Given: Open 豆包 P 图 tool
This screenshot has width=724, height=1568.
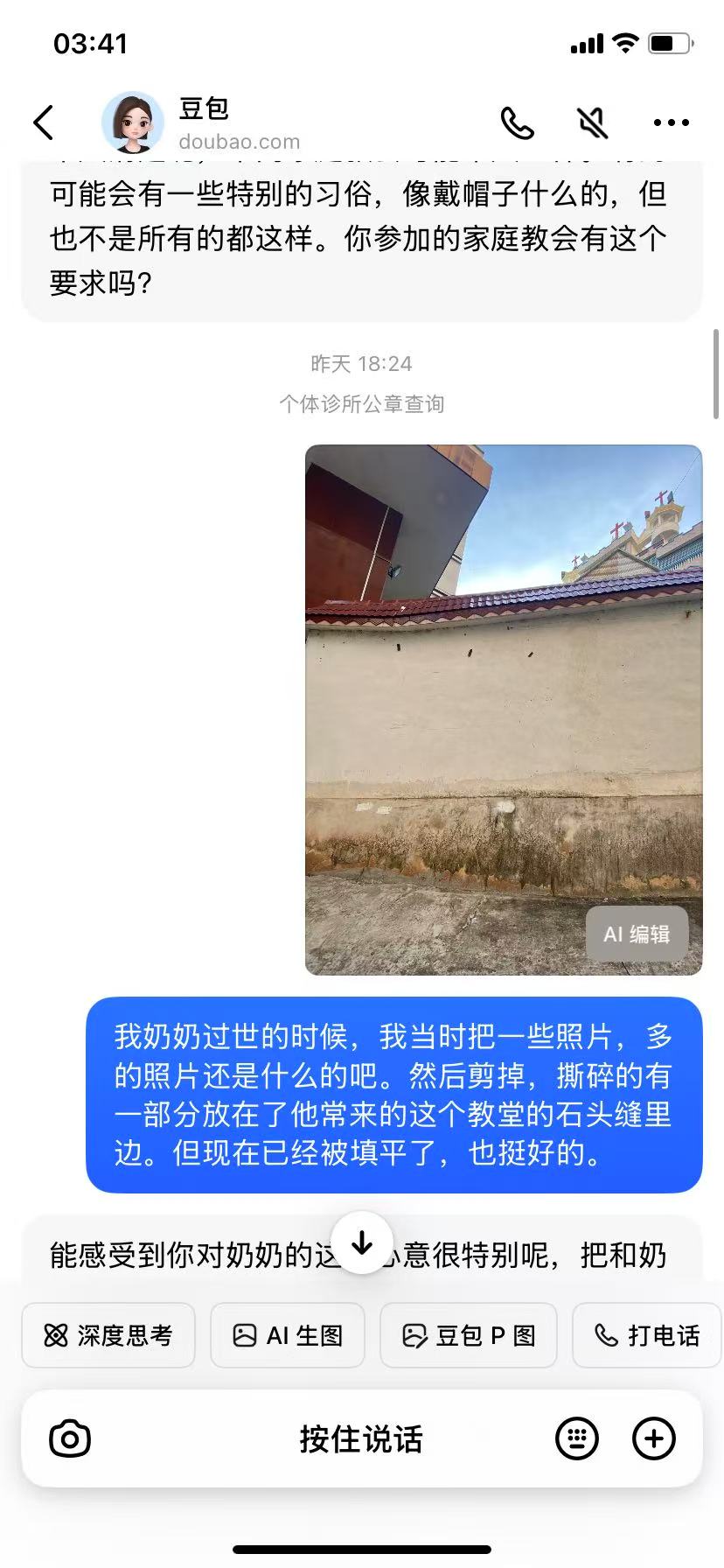Looking at the screenshot, I should (469, 1335).
